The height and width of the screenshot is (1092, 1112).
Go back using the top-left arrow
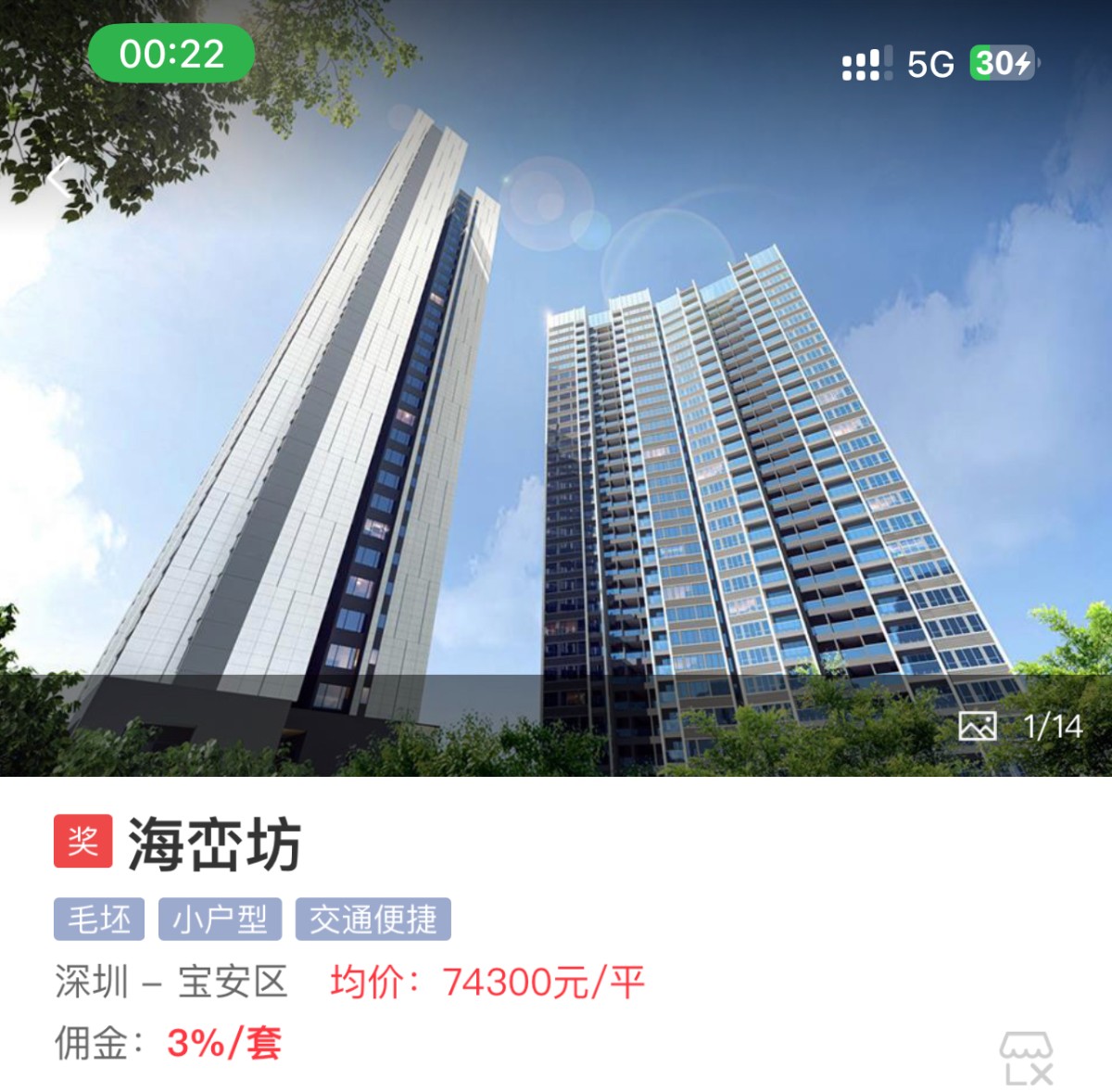pos(61,177)
